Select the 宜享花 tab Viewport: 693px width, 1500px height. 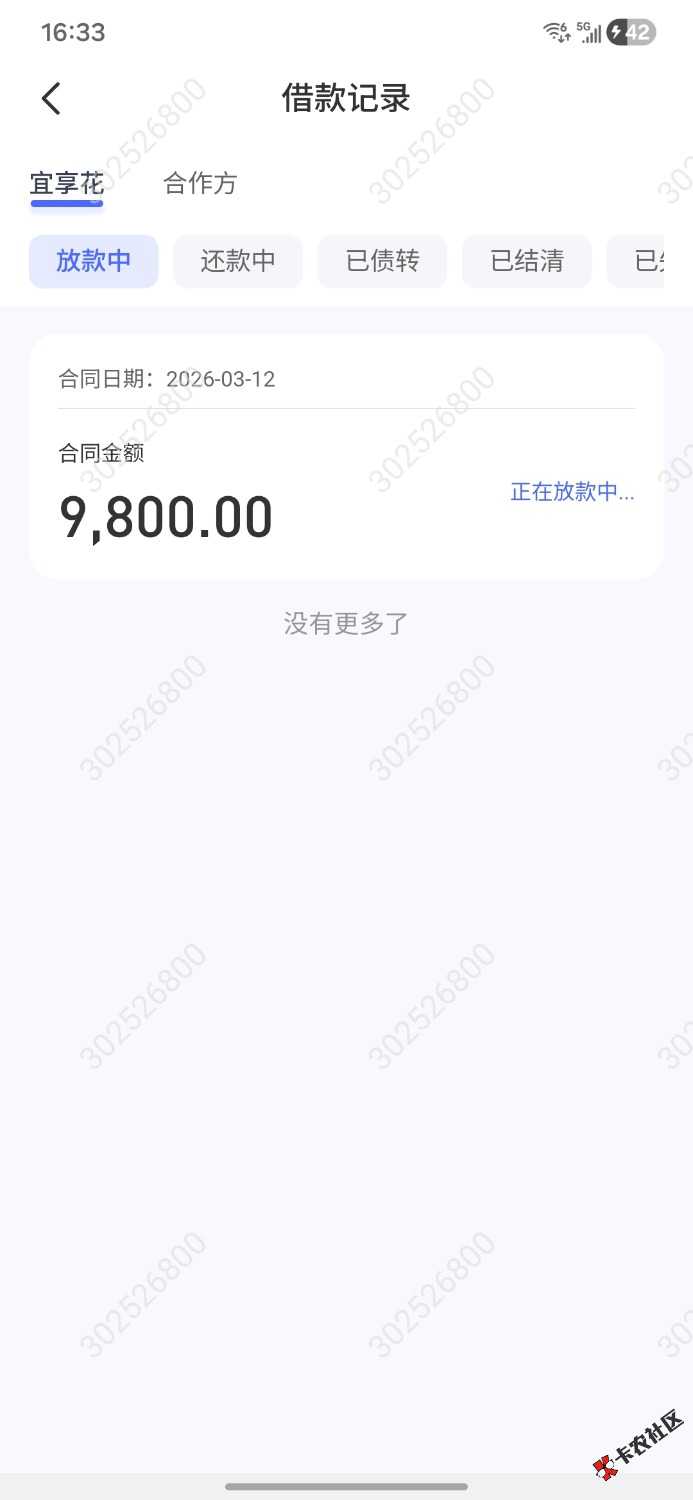(x=67, y=184)
